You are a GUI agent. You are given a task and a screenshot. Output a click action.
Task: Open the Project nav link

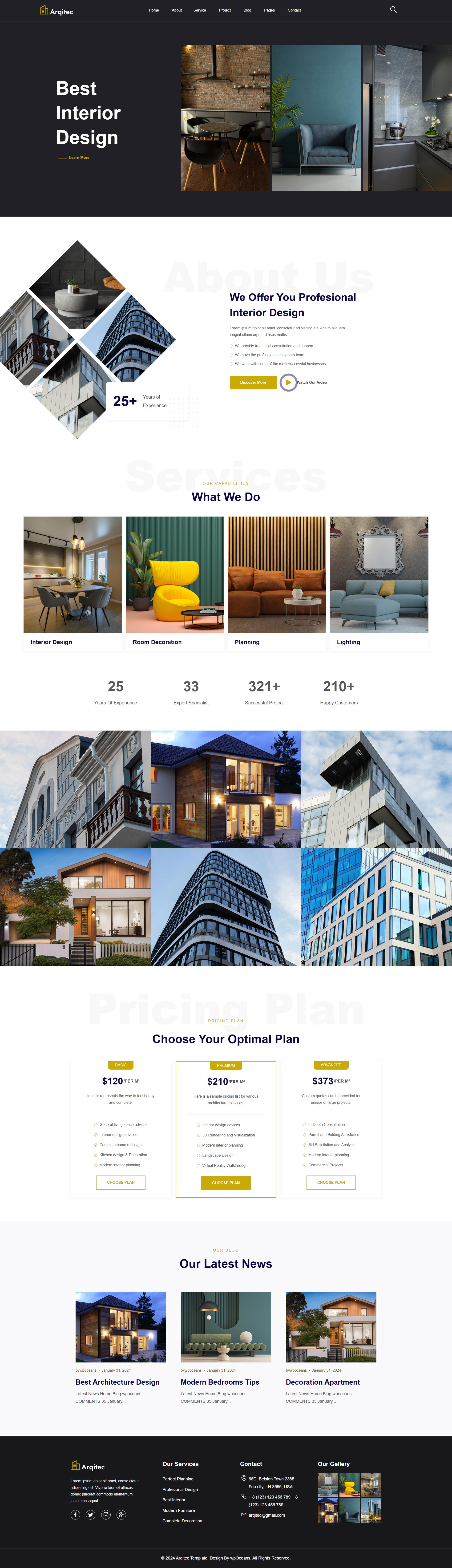coord(225,10)
